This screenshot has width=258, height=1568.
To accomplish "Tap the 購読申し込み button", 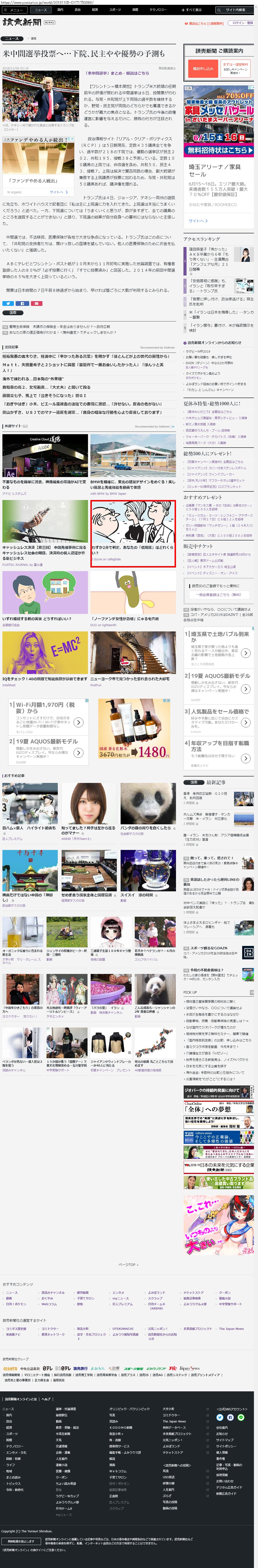I will click(x=203, y=69).
